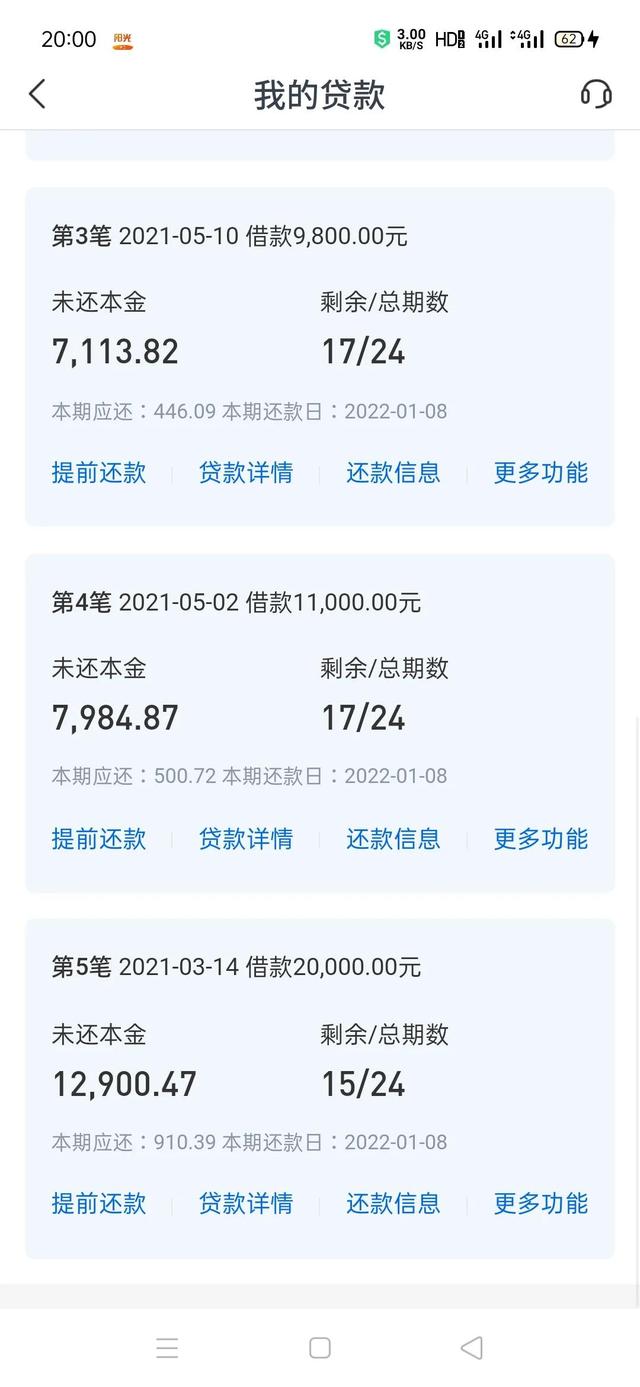The width and height of the screenshot is (640, 1387).
Task: Open 更多功能 for the 第4笔 loan
Action: [541, 838]
